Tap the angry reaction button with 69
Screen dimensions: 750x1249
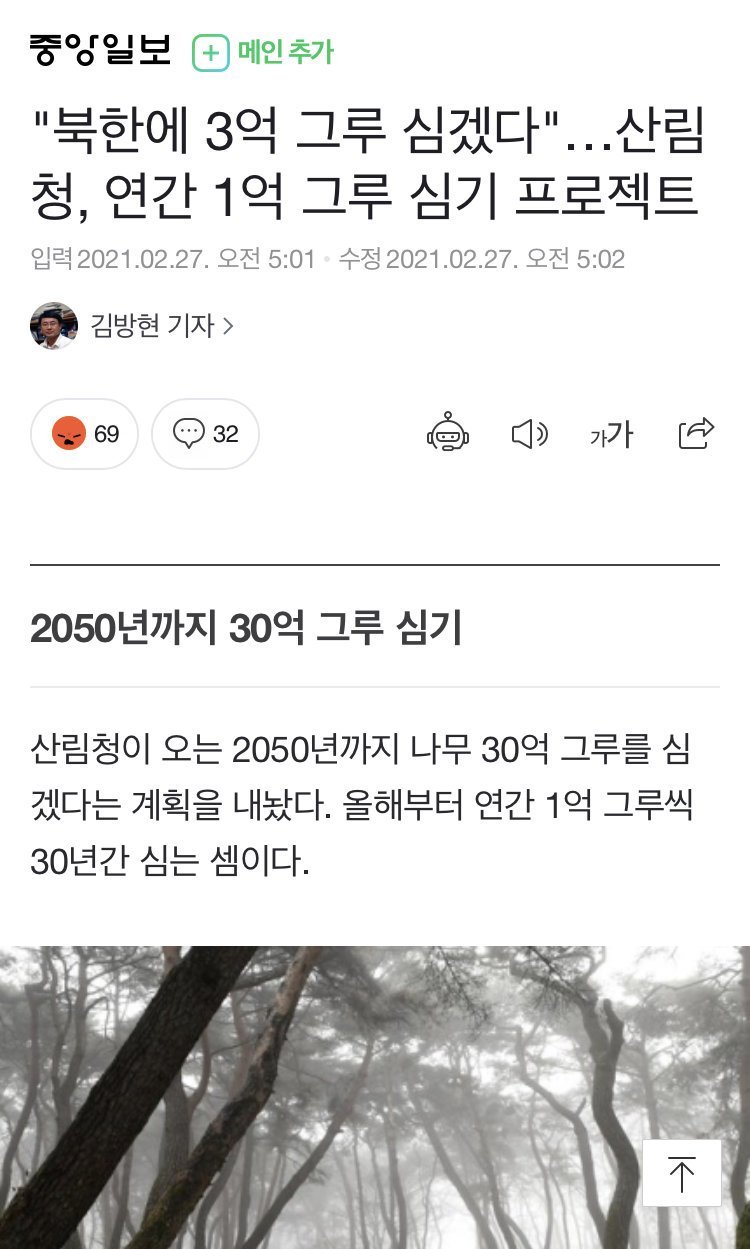85,434
